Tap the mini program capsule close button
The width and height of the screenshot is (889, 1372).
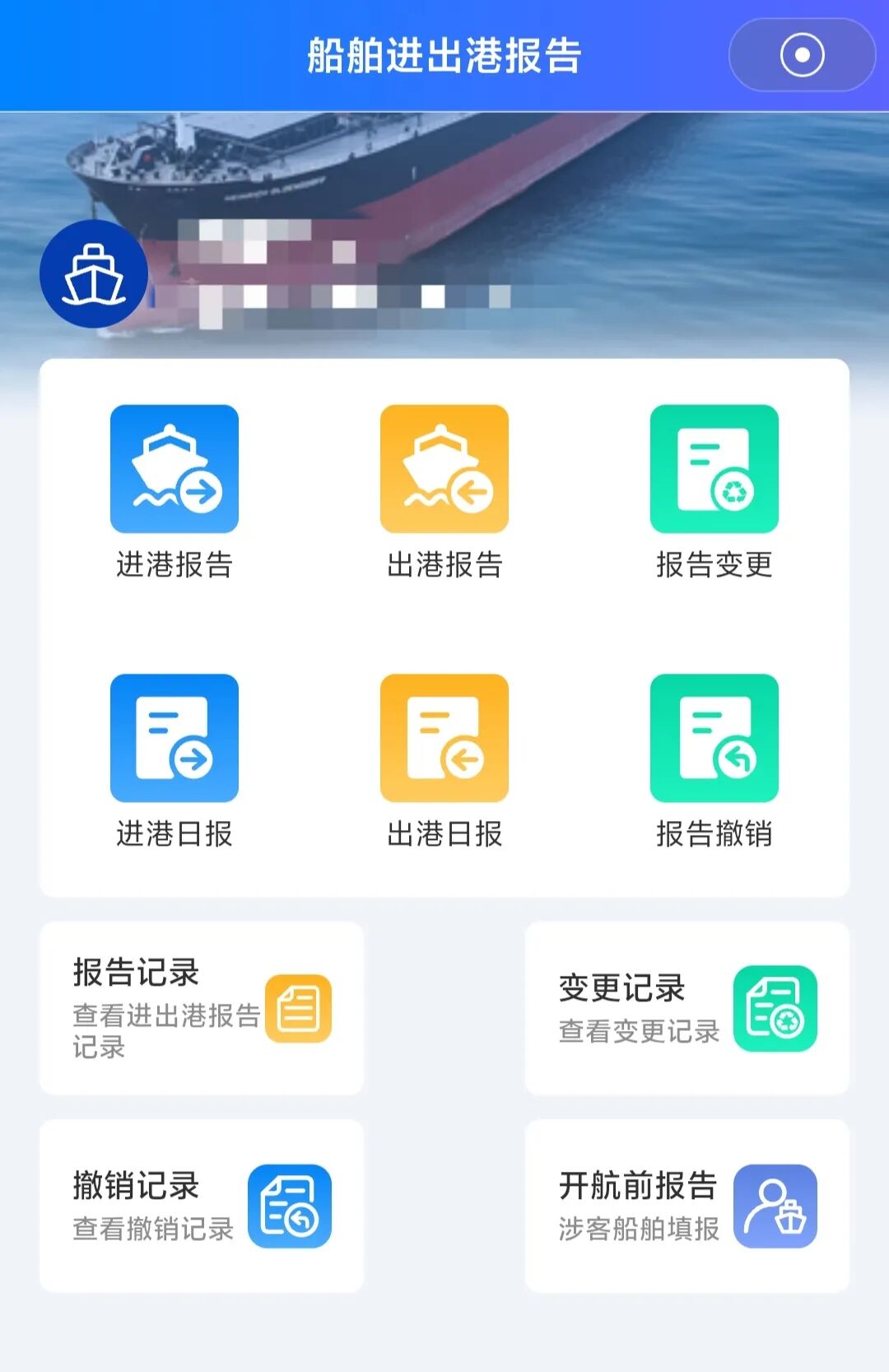[x=802, y=55]
